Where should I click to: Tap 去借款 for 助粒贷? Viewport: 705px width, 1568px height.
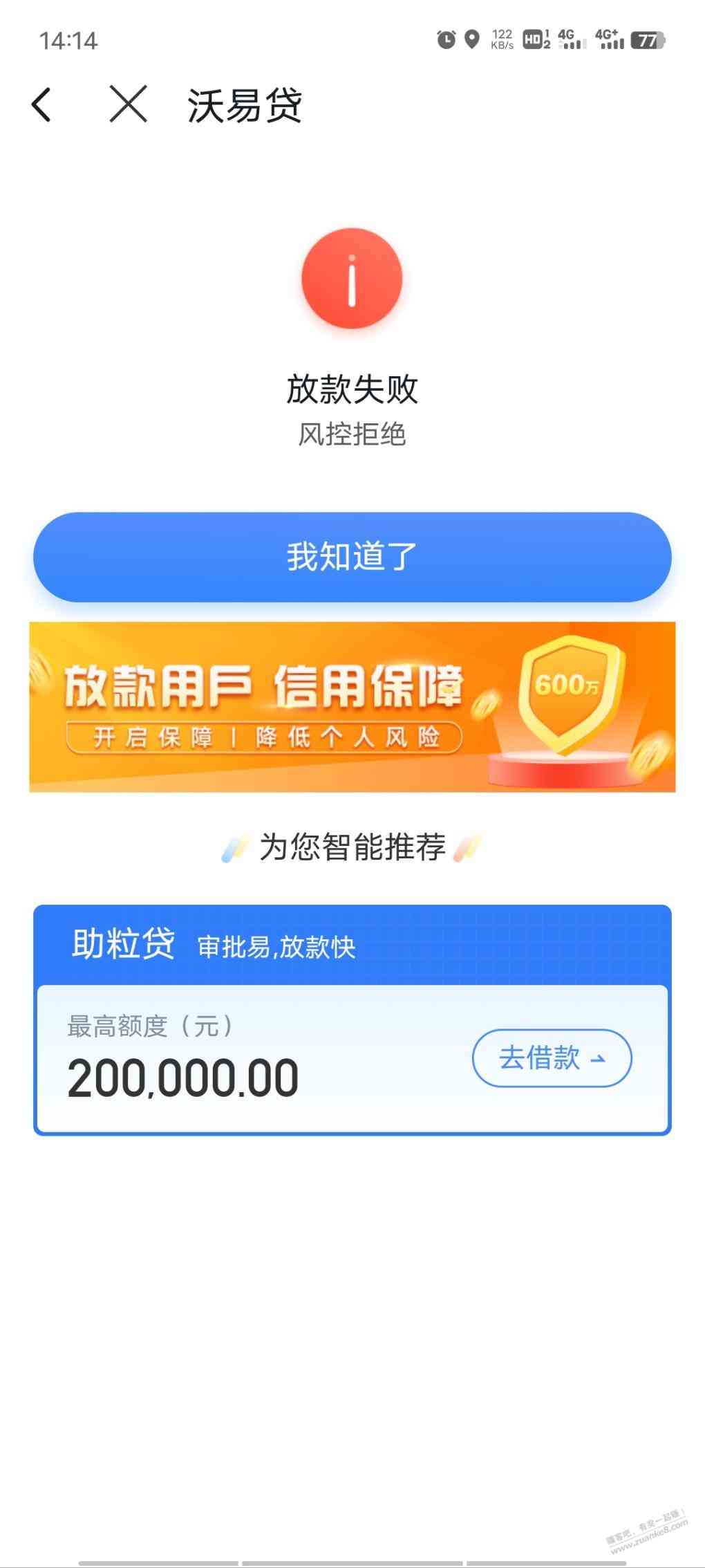[552, 1058]
